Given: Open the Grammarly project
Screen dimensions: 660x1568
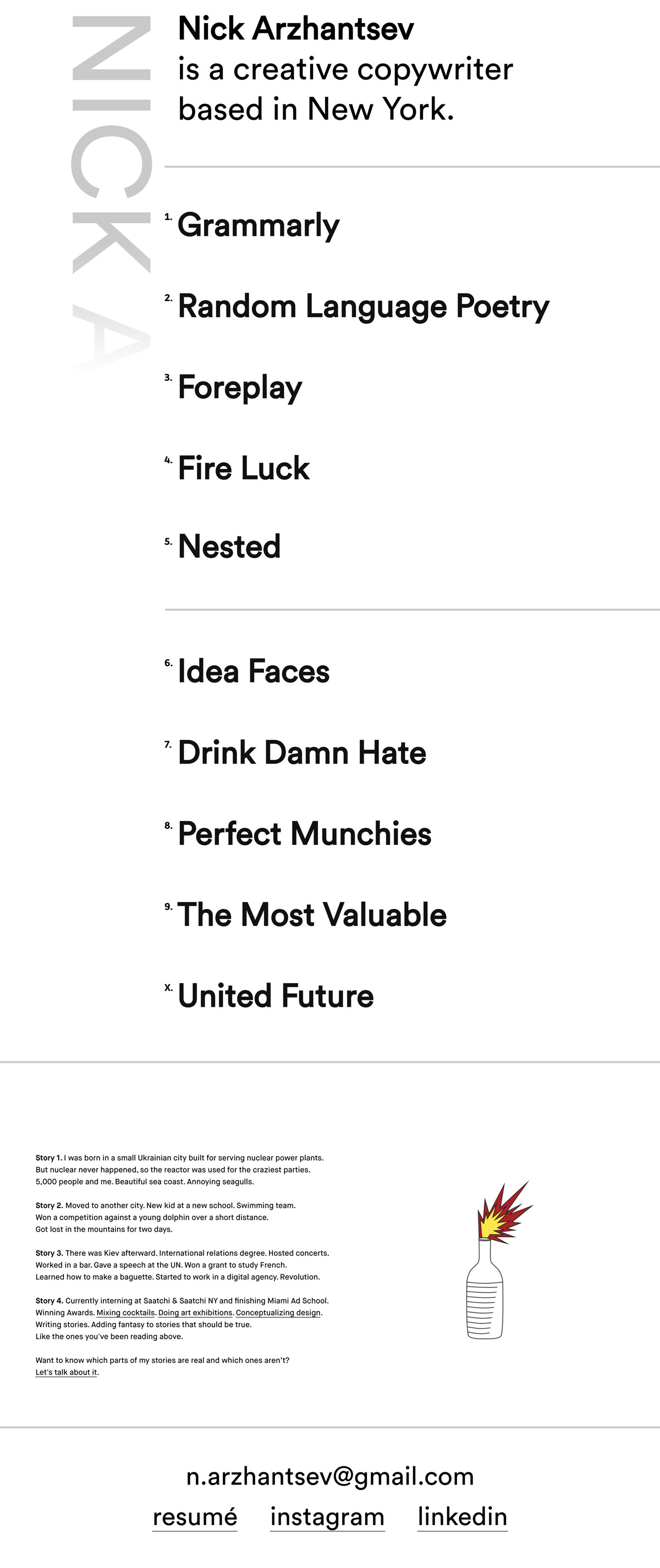Looking at the screenshot, I should pyautogui.click(x=258, y=225).
